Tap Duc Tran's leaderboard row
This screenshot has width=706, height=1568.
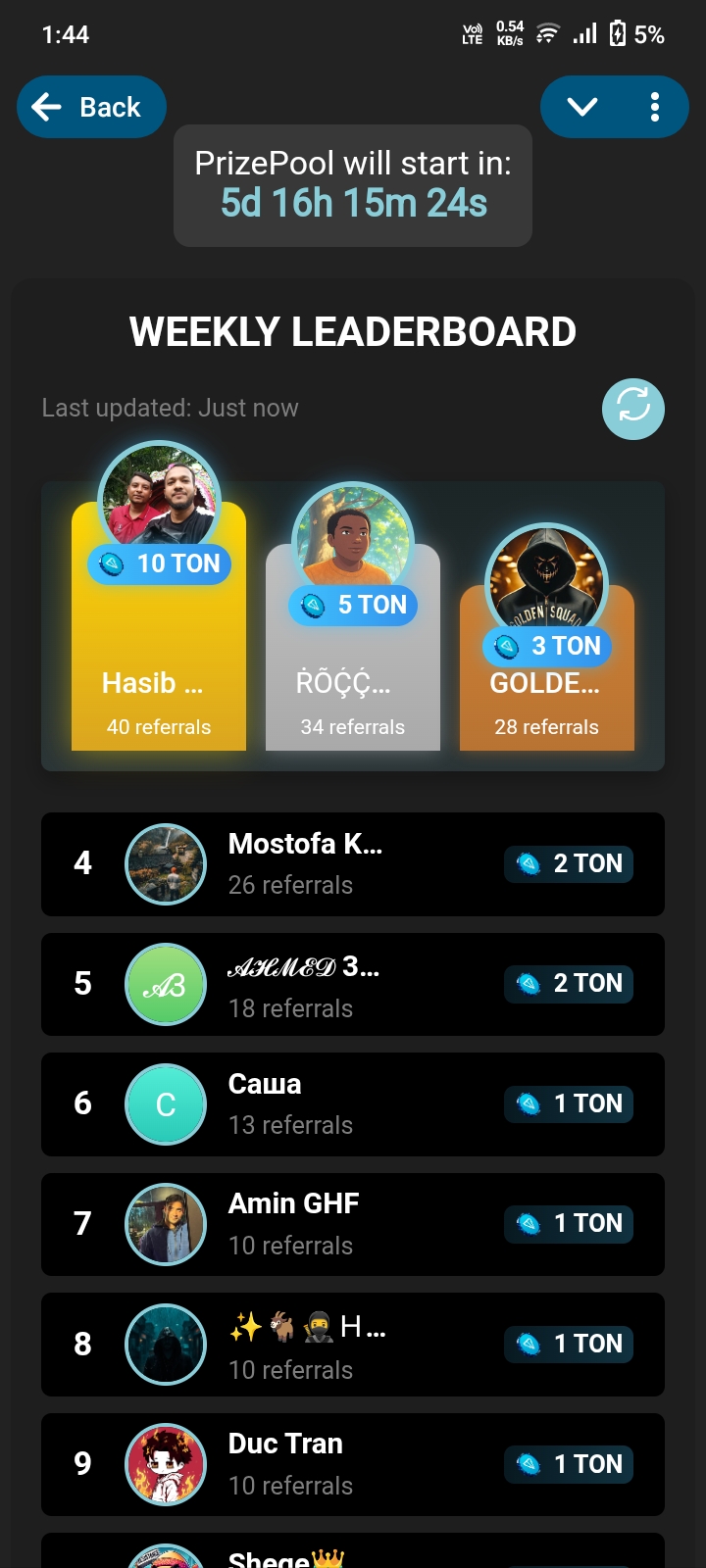(353, 1464)
